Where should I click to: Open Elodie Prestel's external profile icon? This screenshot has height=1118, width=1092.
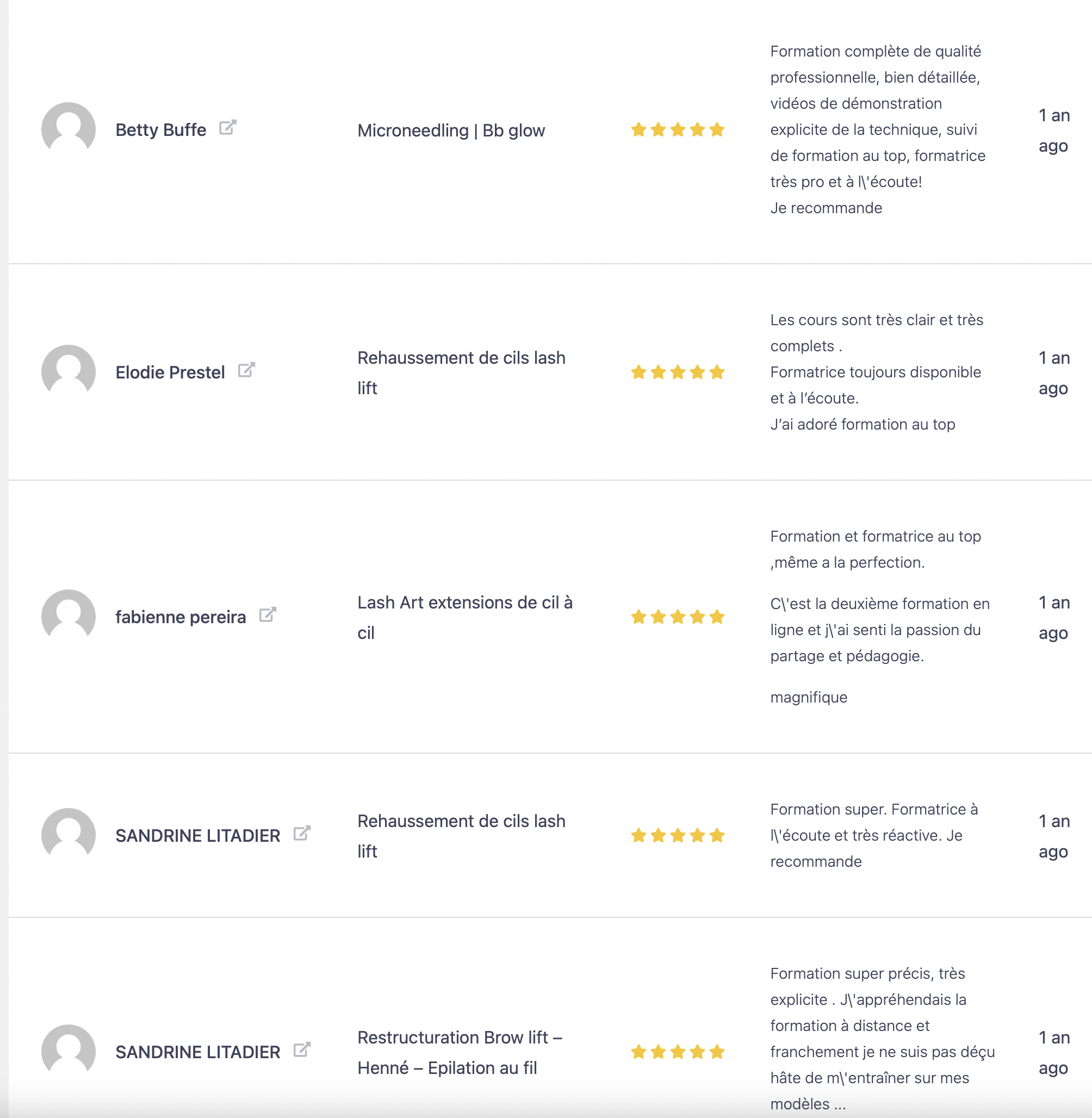tap(246, 370)
